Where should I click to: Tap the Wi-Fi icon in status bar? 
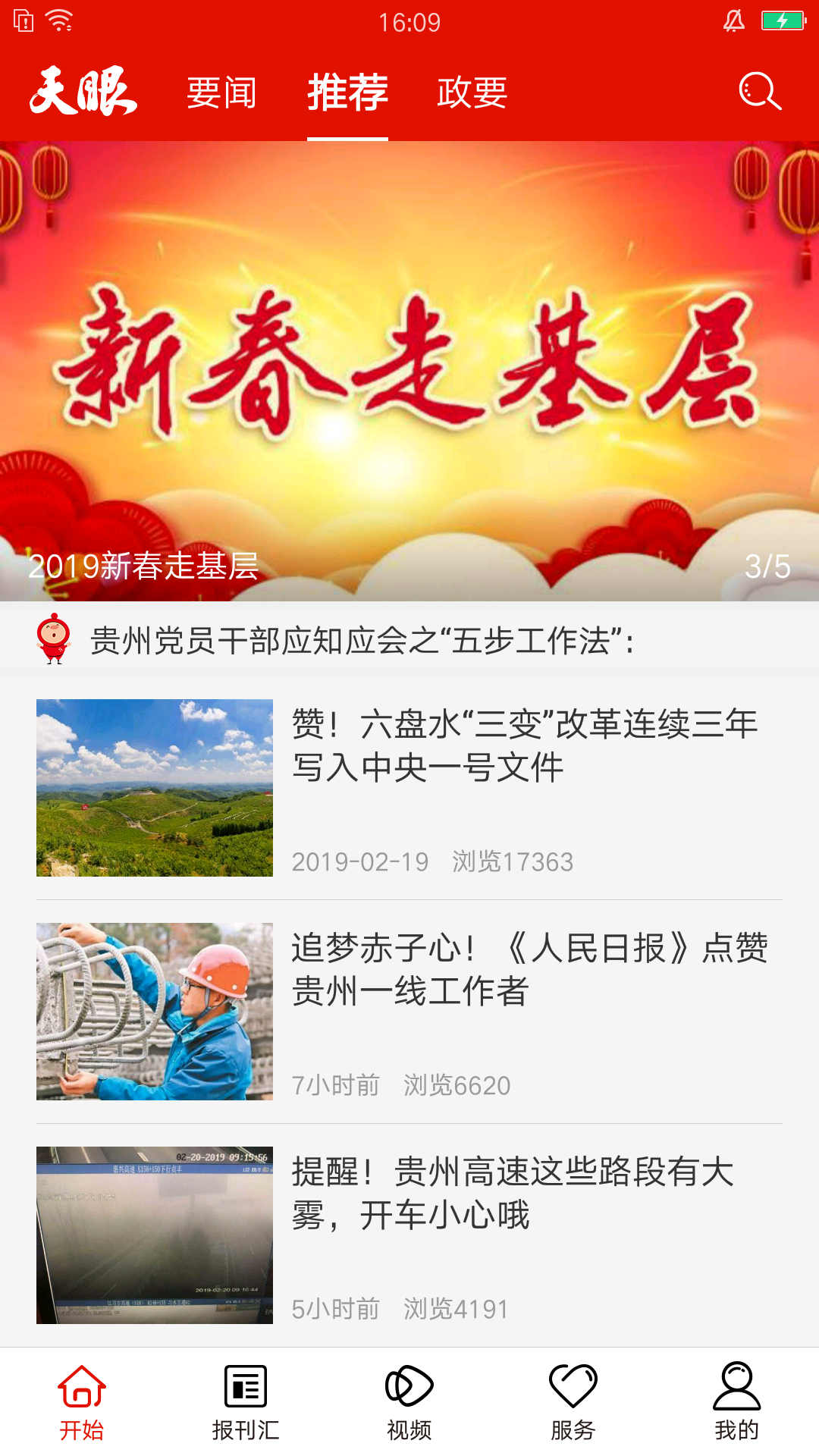click(x=61, y=22)
